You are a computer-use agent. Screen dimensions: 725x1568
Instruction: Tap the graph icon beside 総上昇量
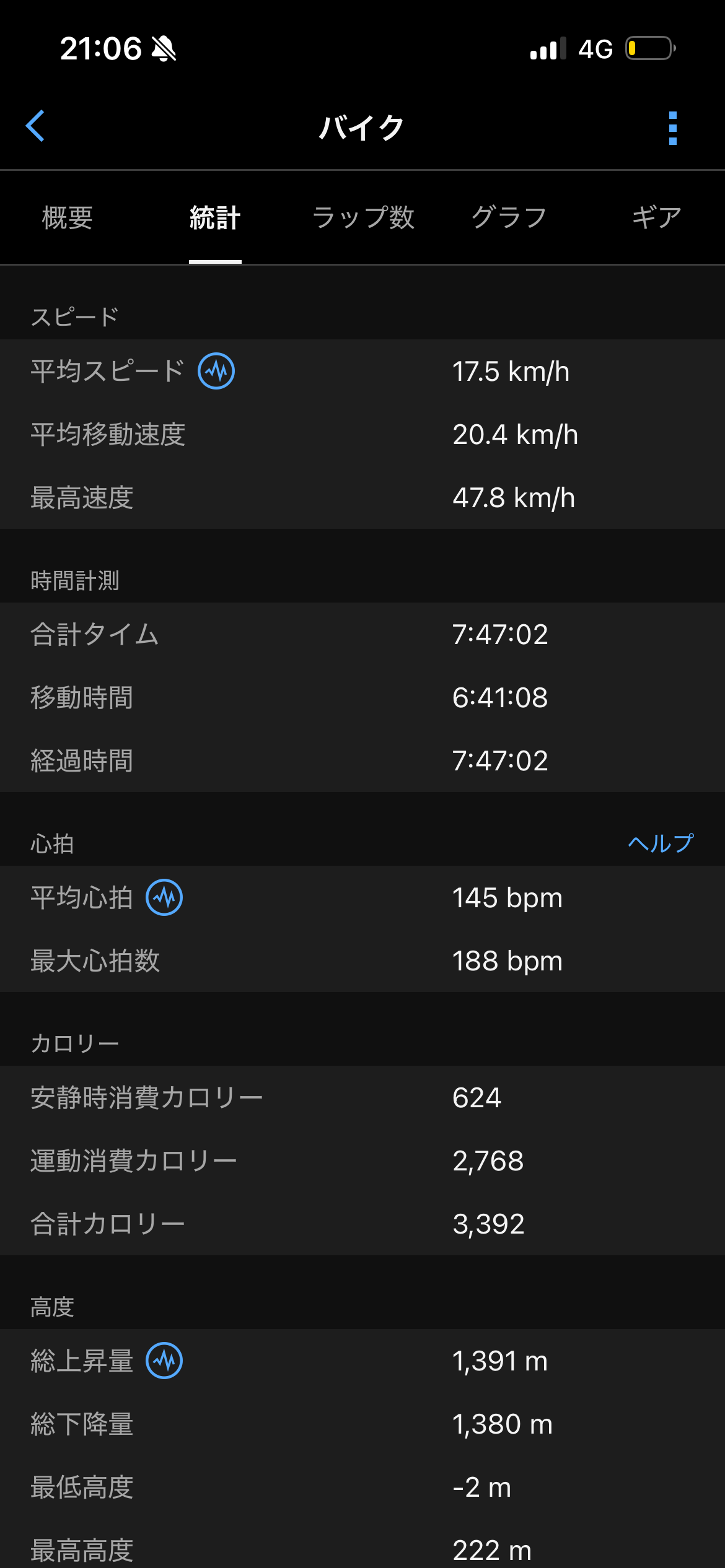point(164,1361)
